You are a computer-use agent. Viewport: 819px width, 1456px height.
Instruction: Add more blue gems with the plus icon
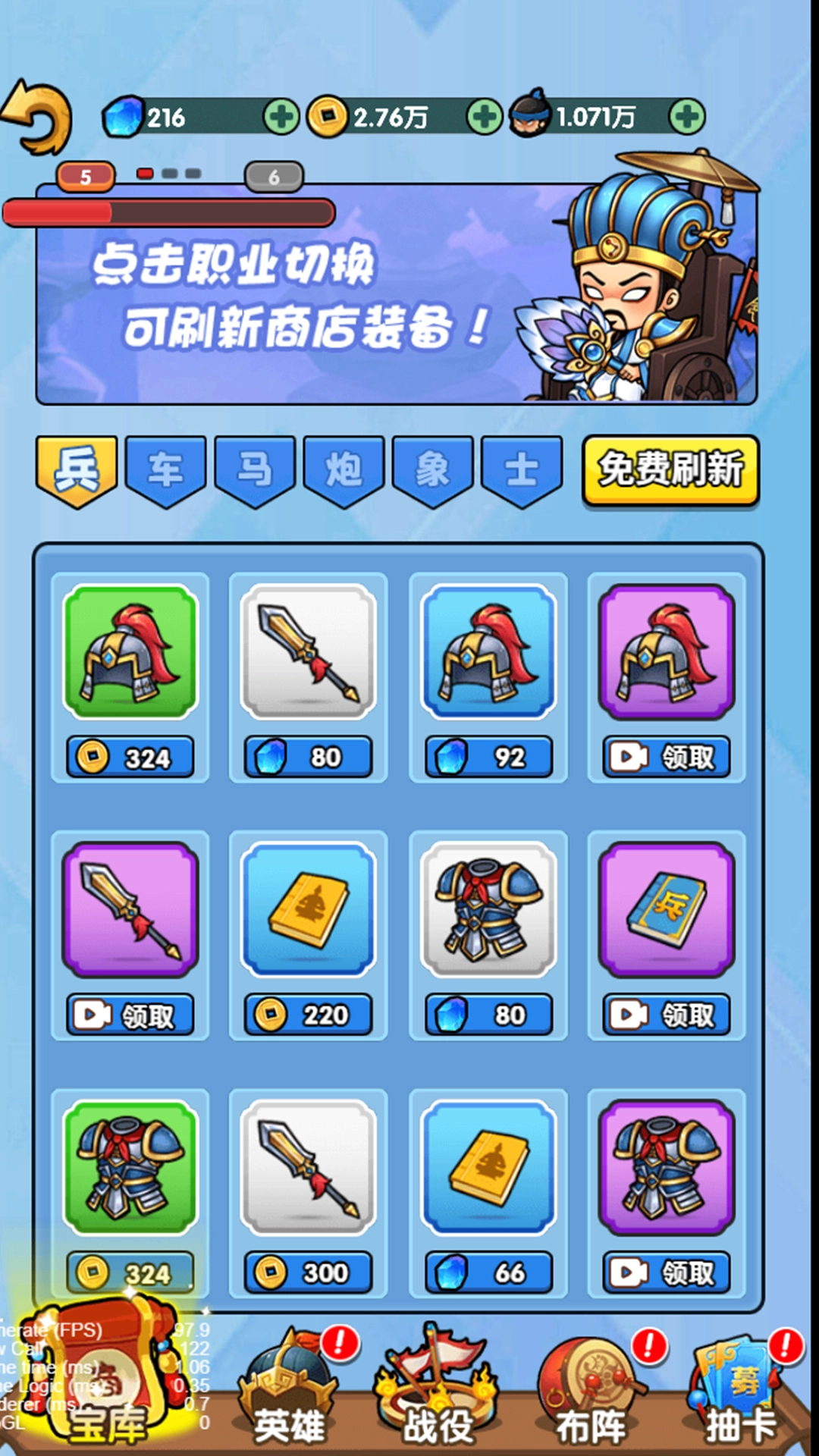coord(281,118)
